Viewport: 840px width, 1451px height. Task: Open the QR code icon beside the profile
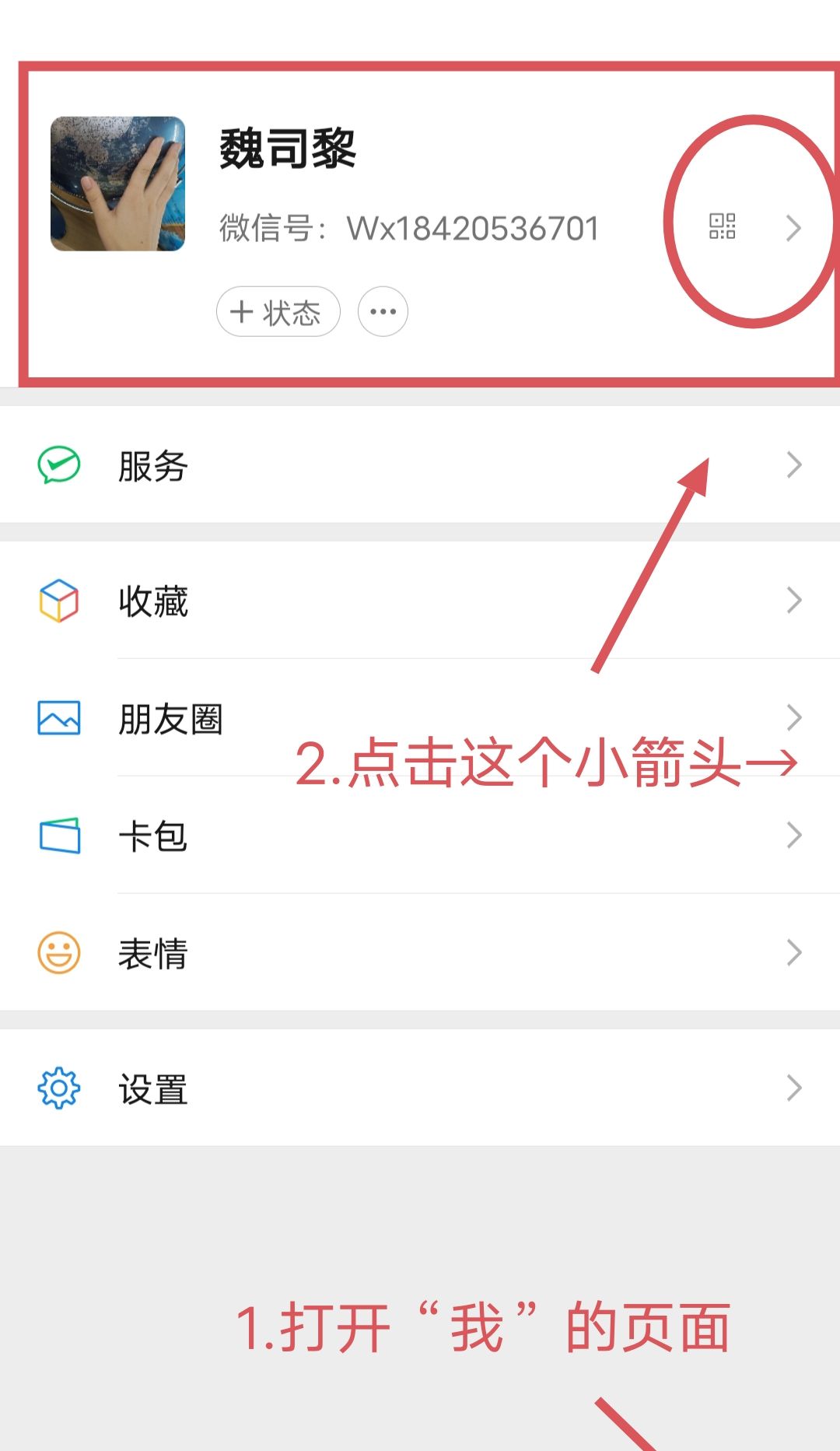pos(723,228)
